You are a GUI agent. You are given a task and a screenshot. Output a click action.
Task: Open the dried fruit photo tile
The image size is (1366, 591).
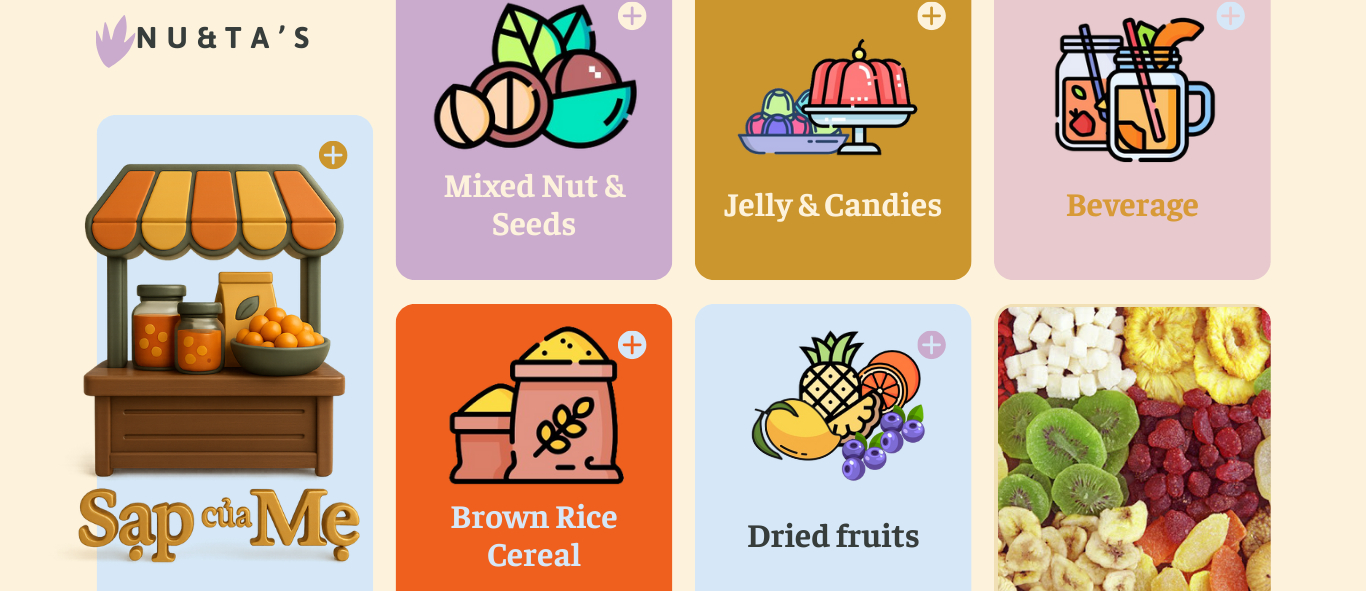coord(1133,447)
